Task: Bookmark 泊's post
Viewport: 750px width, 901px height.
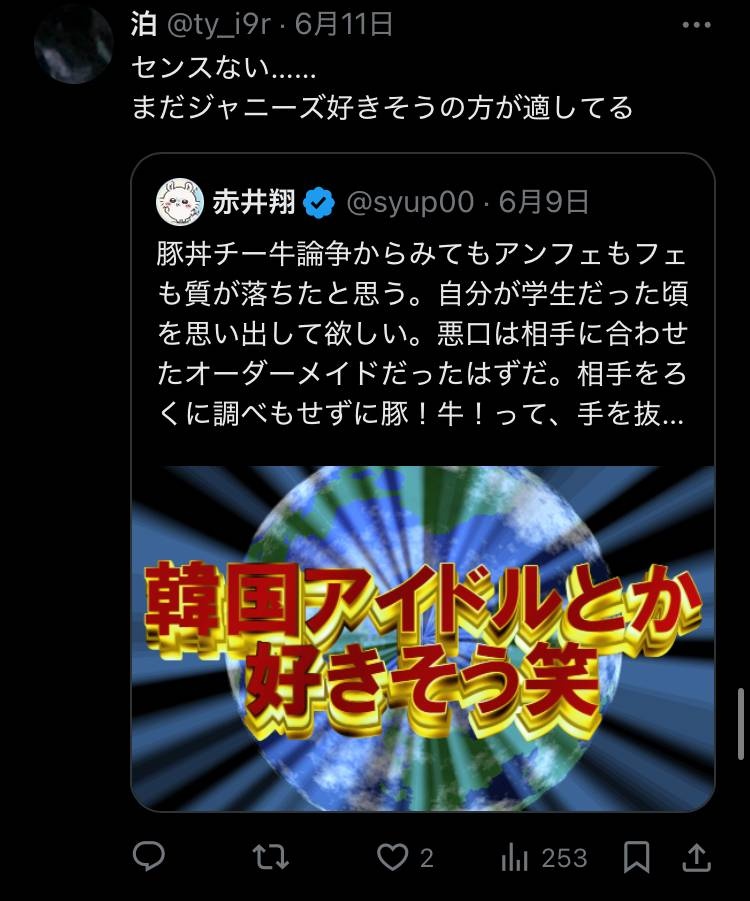Action: point(636,857)
